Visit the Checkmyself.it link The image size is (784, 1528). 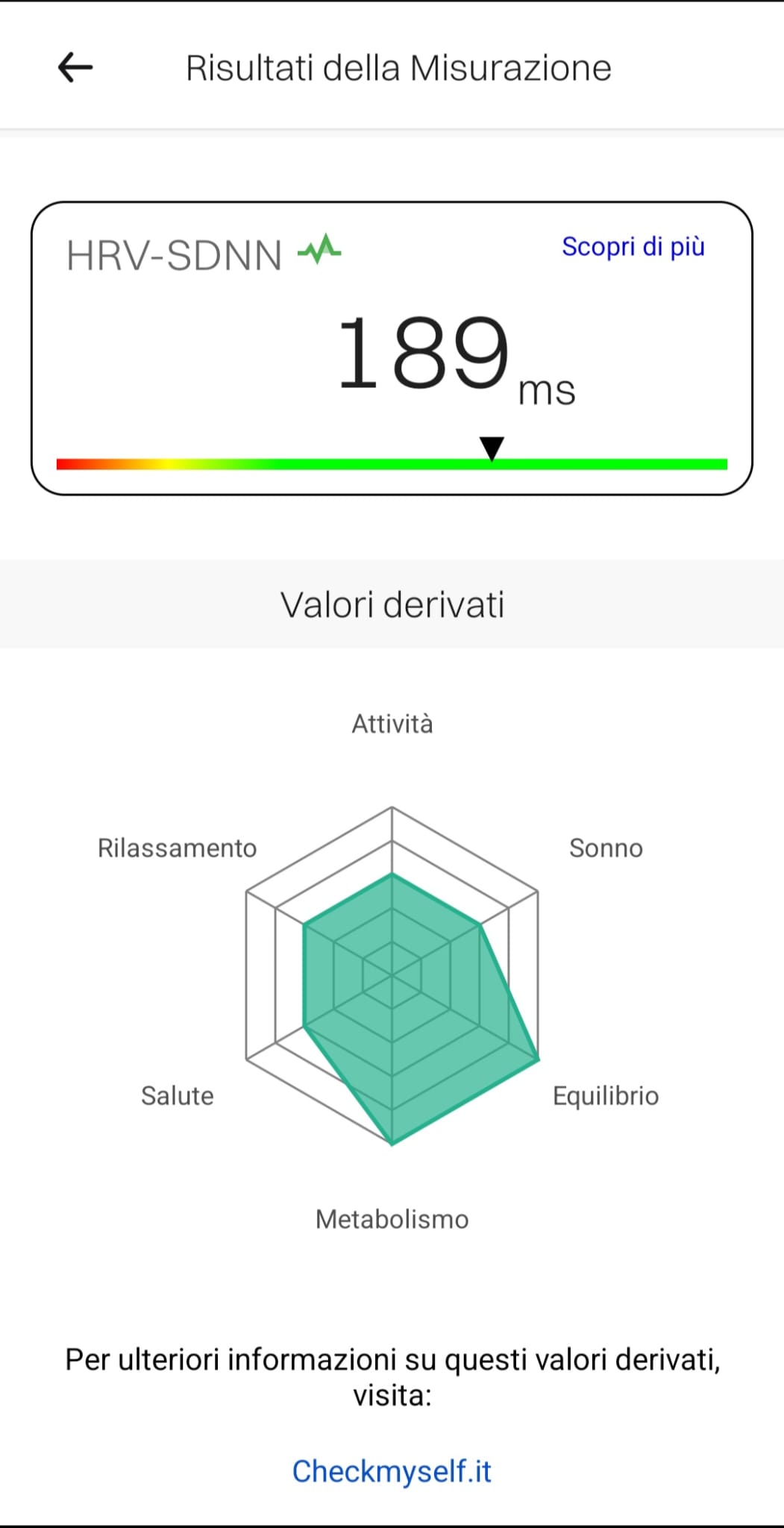[x=392, y=1471]
